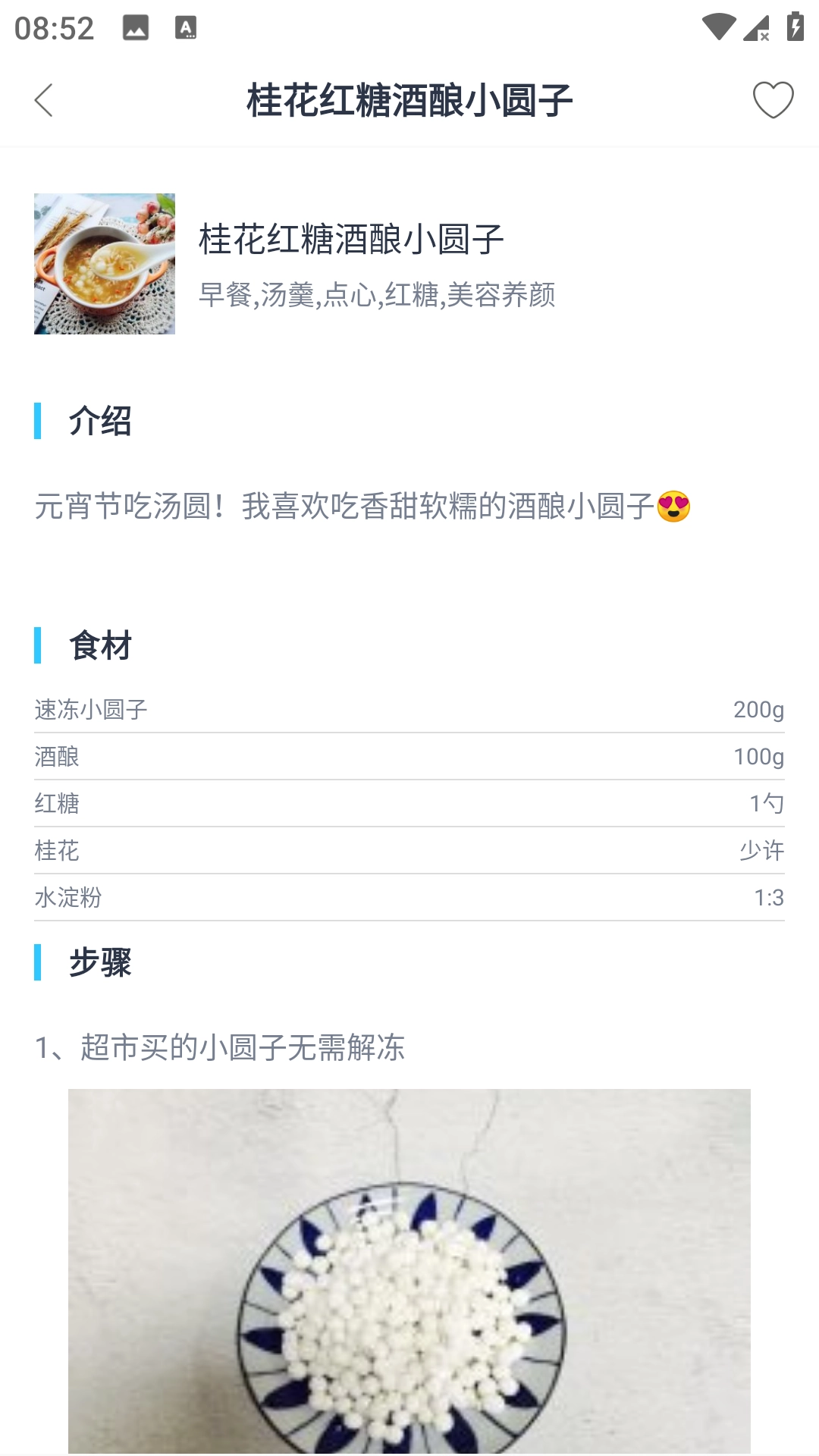
Task: Collapse the 食材 section
Action: [99, 645]
